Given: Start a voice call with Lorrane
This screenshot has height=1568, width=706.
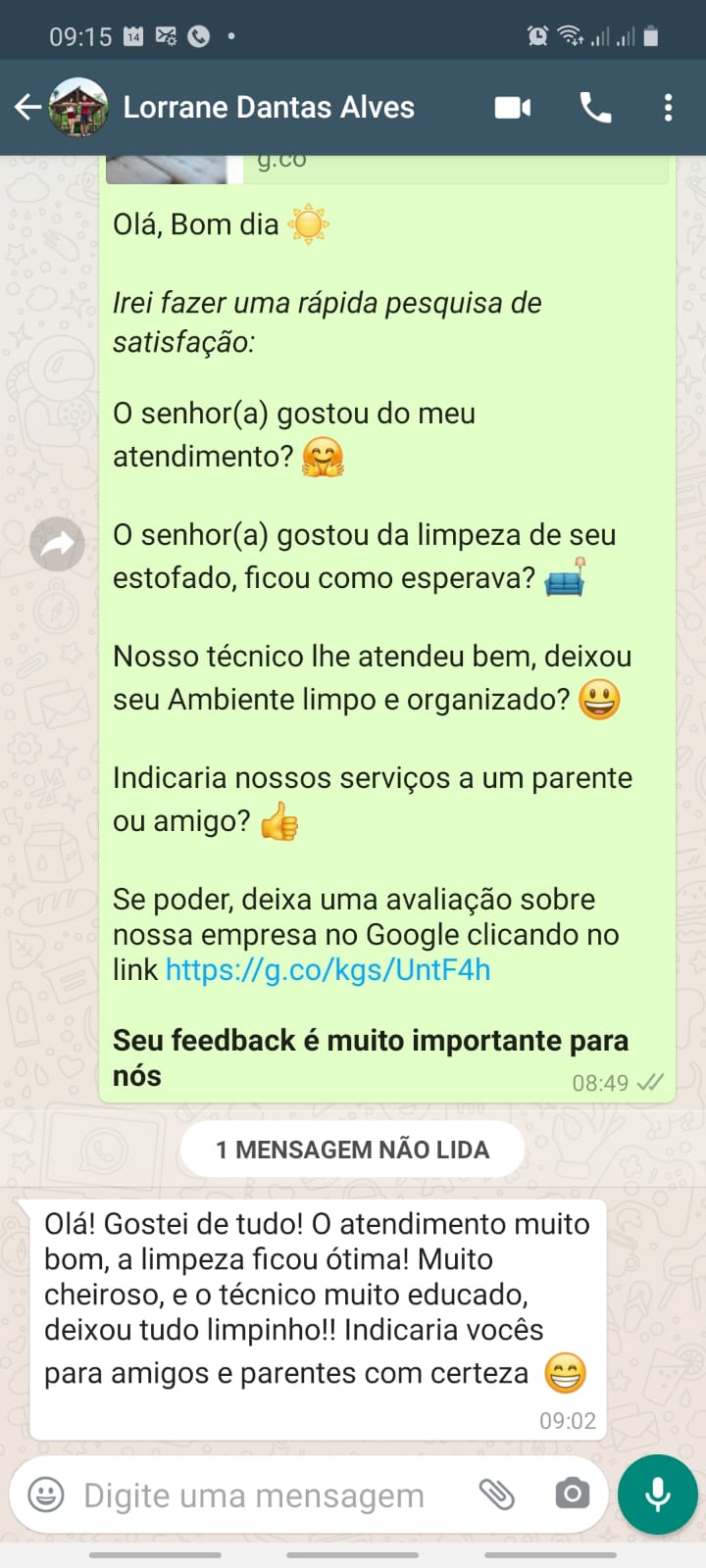Looking at the screenshot, I should tap(595, 107).
